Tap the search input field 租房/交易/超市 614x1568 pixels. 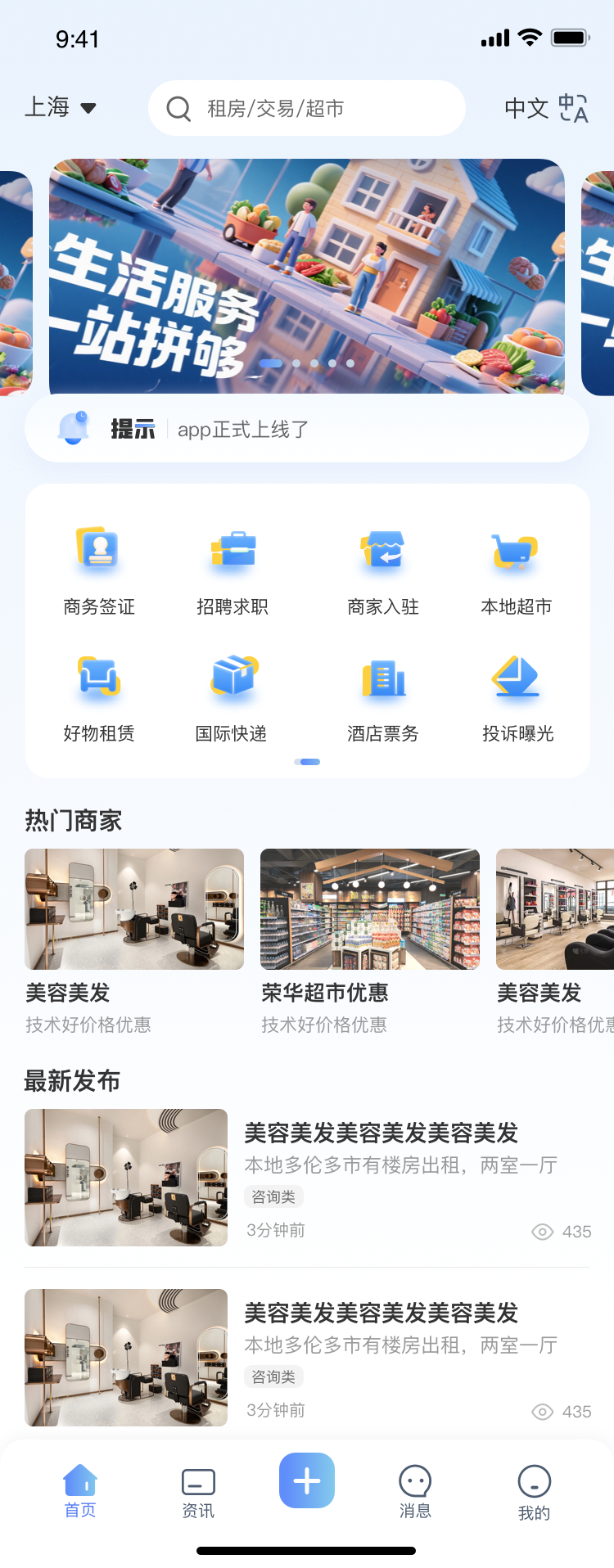[x=306, y=107]
